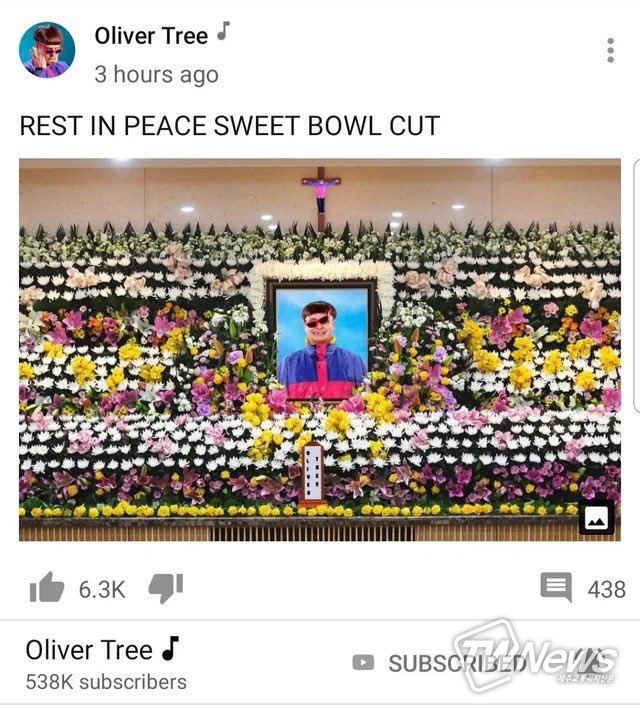Open the post's 438 comments

pyautogui.click(x=556, y=588)
